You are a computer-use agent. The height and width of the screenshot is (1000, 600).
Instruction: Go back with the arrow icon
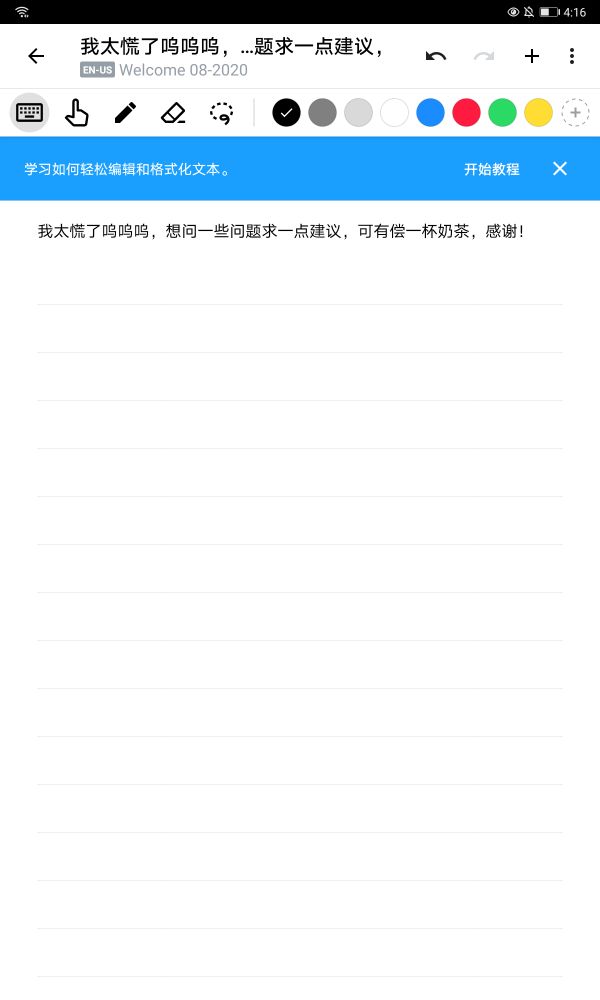tap(36, 56)
